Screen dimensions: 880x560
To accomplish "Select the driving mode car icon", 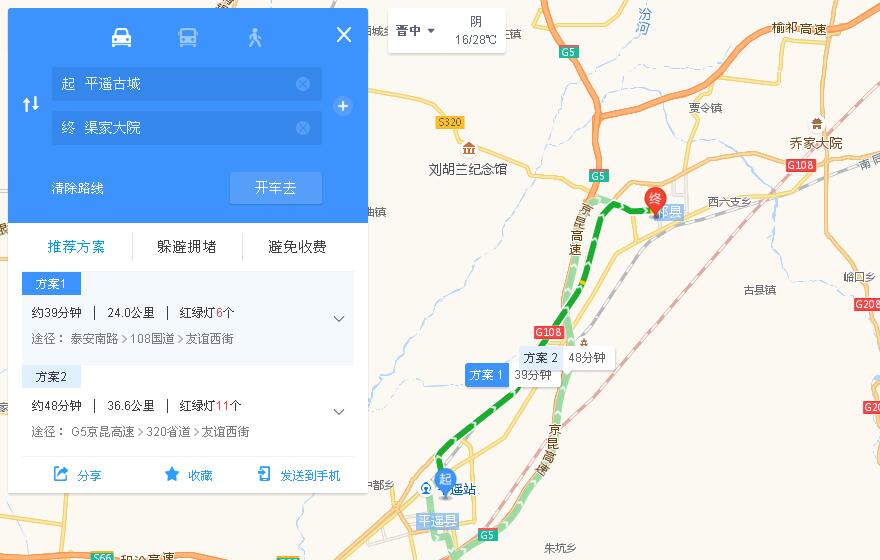I will [121, 37].
